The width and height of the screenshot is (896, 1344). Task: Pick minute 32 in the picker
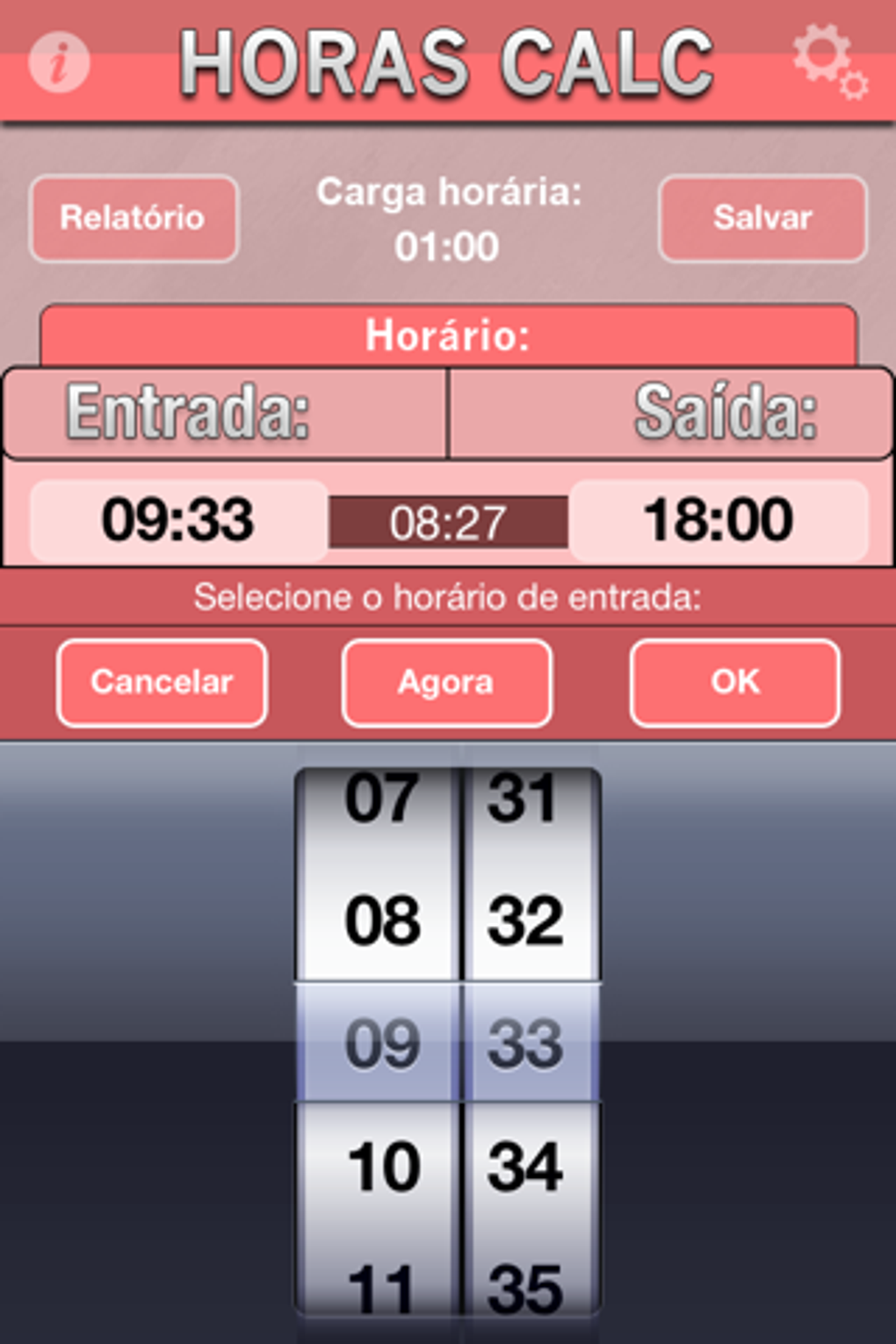click(525, 921)
